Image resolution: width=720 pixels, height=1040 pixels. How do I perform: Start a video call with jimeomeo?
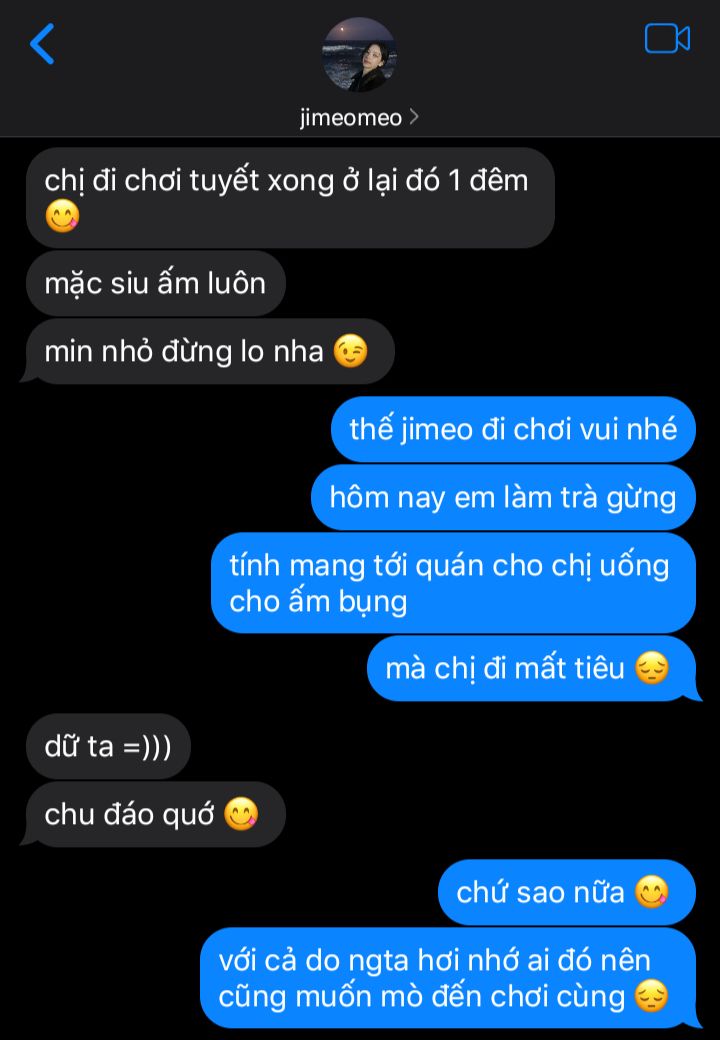click(x=667, y=39)
